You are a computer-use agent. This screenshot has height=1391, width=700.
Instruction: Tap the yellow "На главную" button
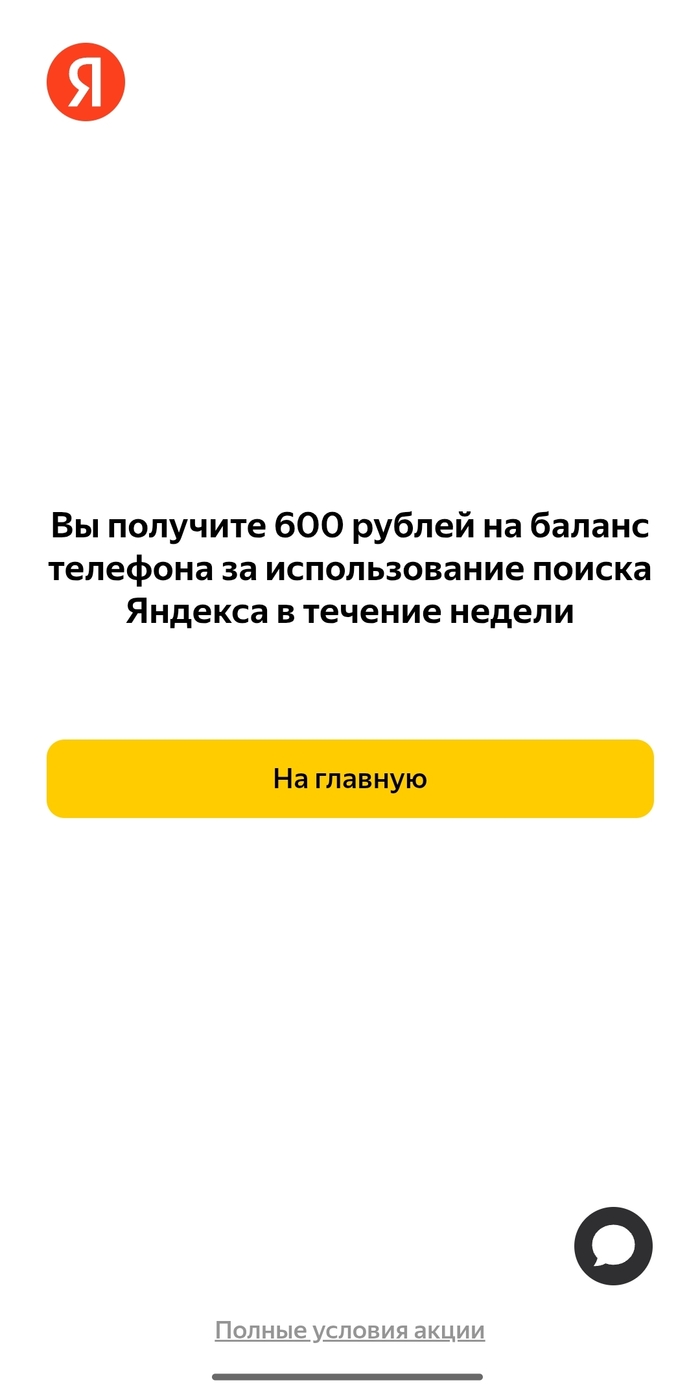point(350,779)
